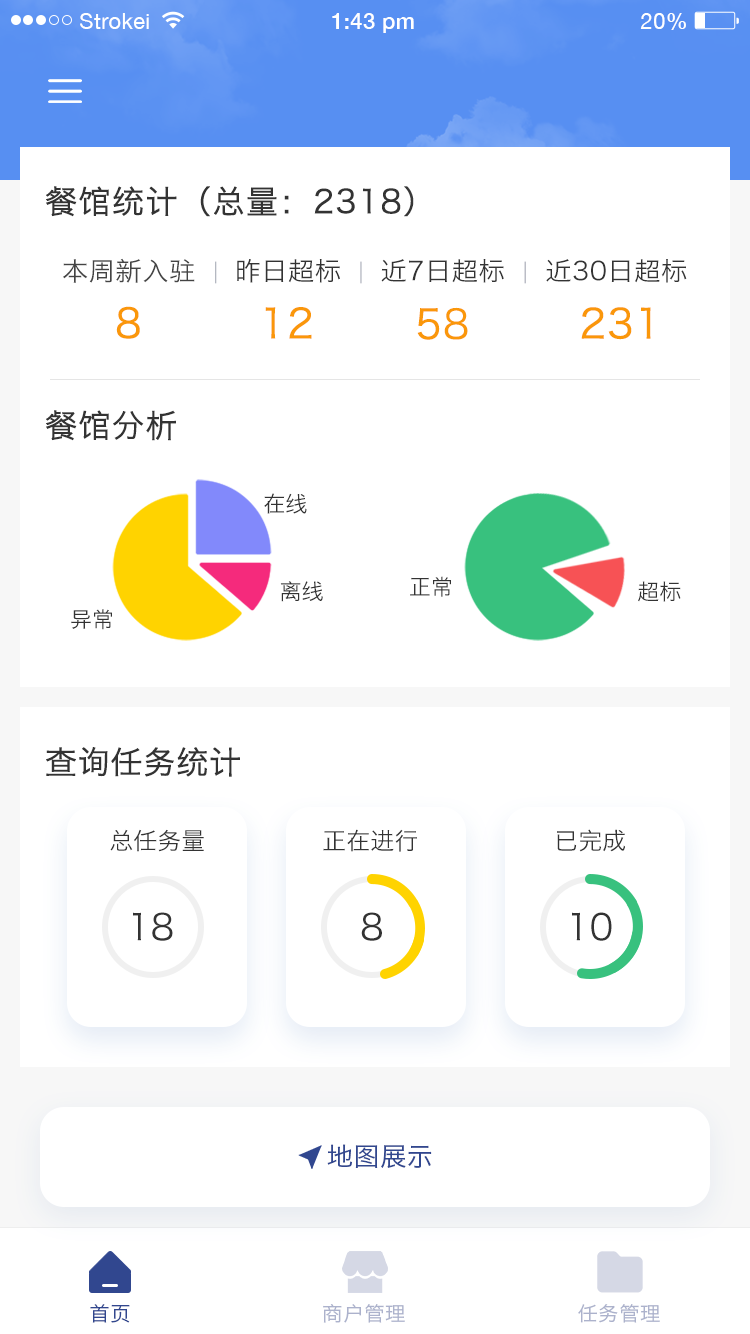This screenshot has width=750, height=1334.
Task: Tap the 近30日超标 number 231
Action: click(x=616, y=323)
